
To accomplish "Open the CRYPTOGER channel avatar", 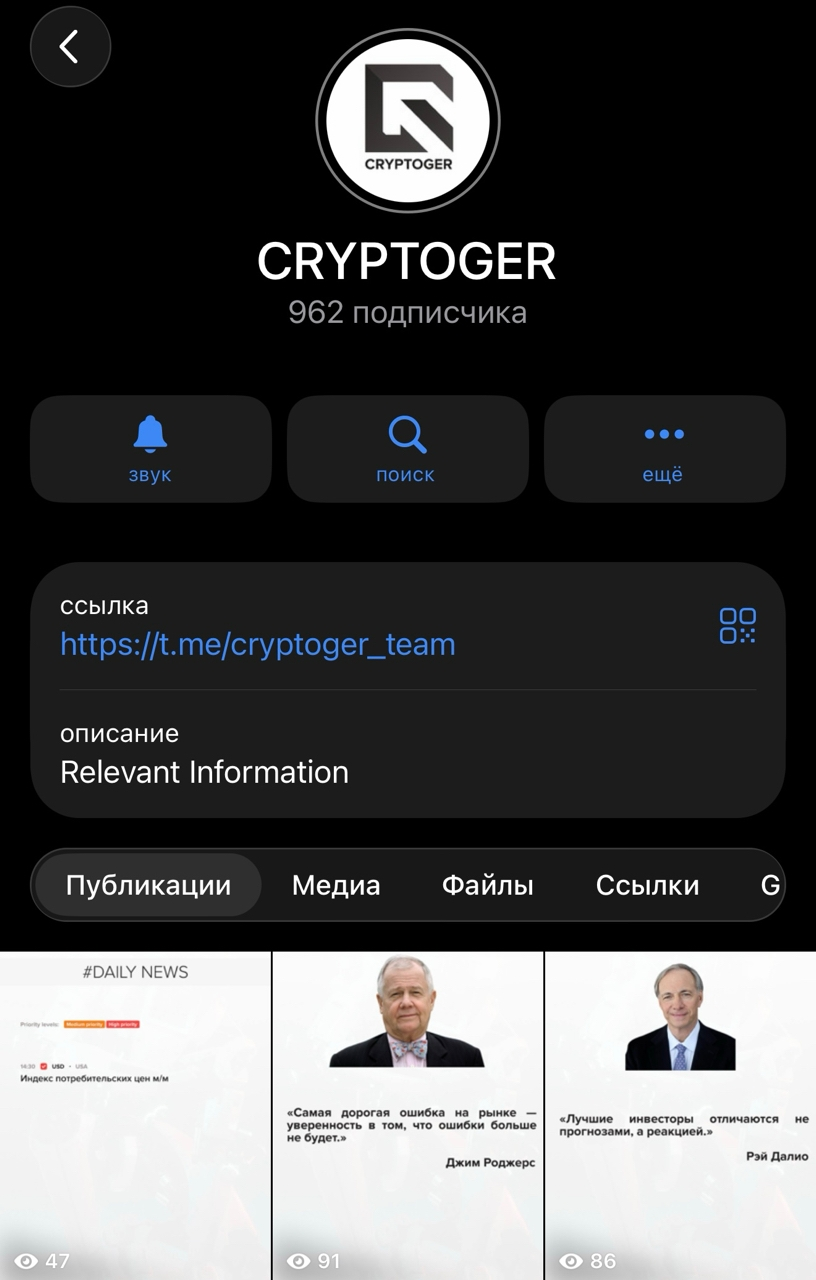I will (x=407, y=120).
